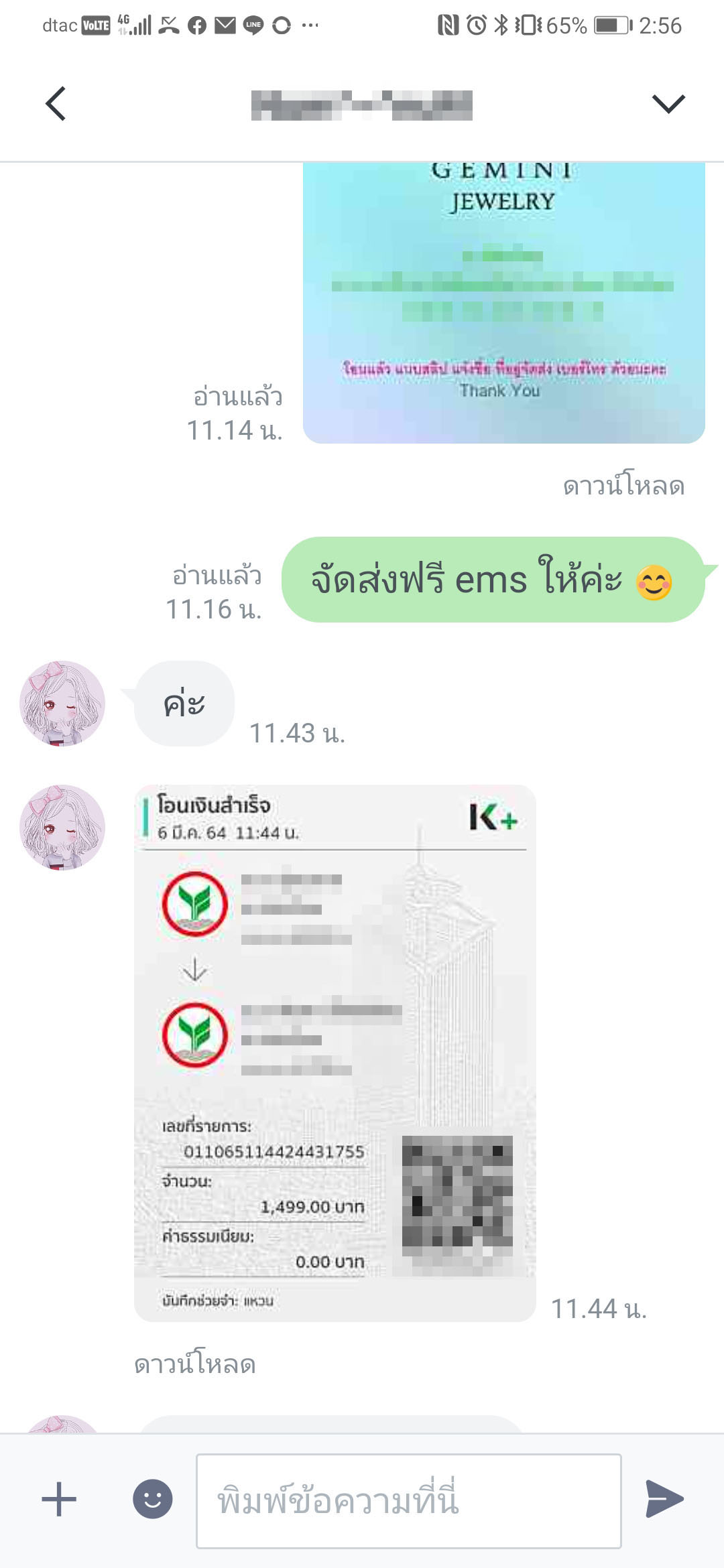The height and width of the screenshot is (1568, 724).
Task: Send the message with the arrow
Action: coord(664,1499)
